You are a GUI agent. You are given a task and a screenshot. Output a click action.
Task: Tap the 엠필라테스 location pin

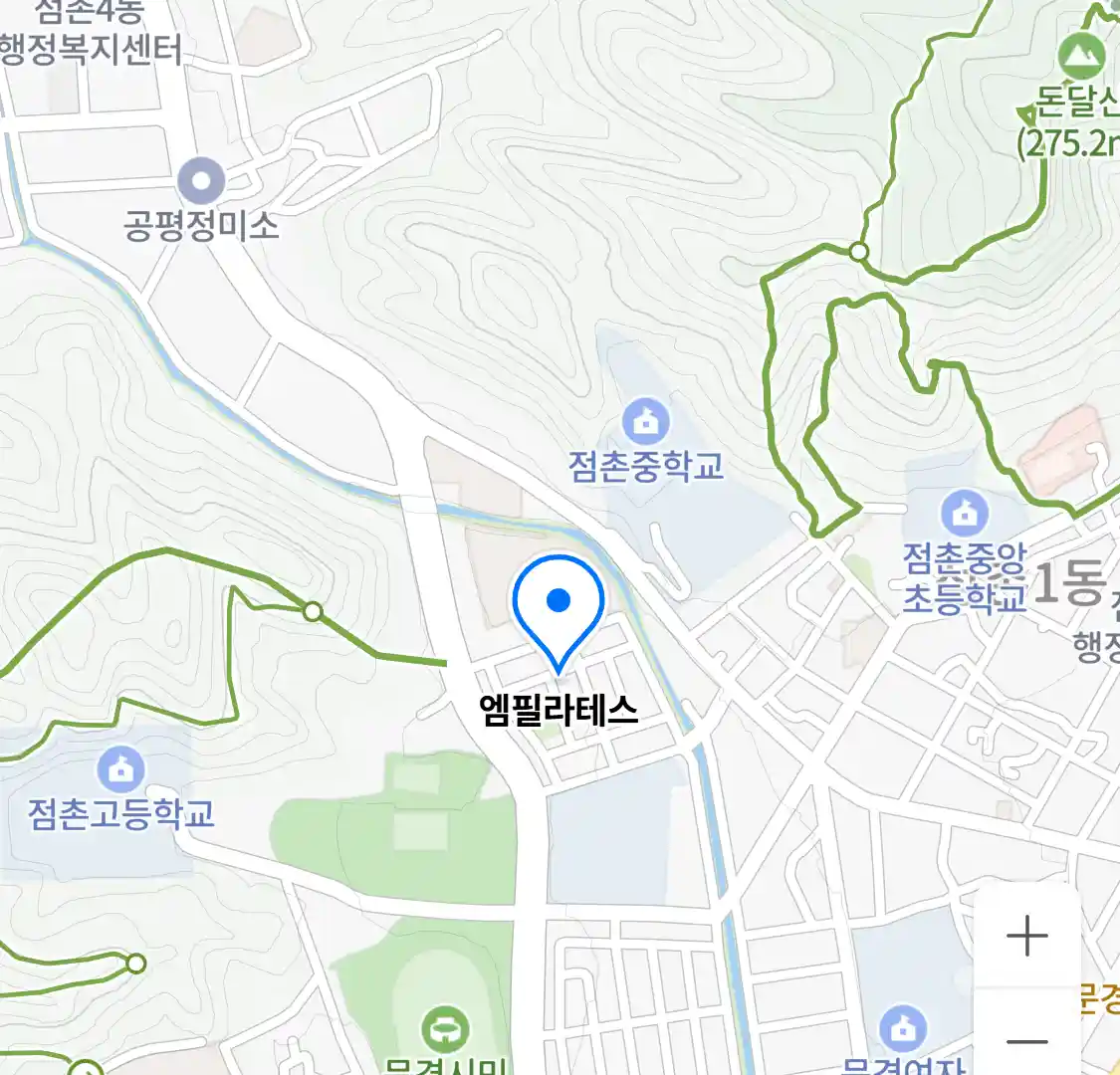559,603
